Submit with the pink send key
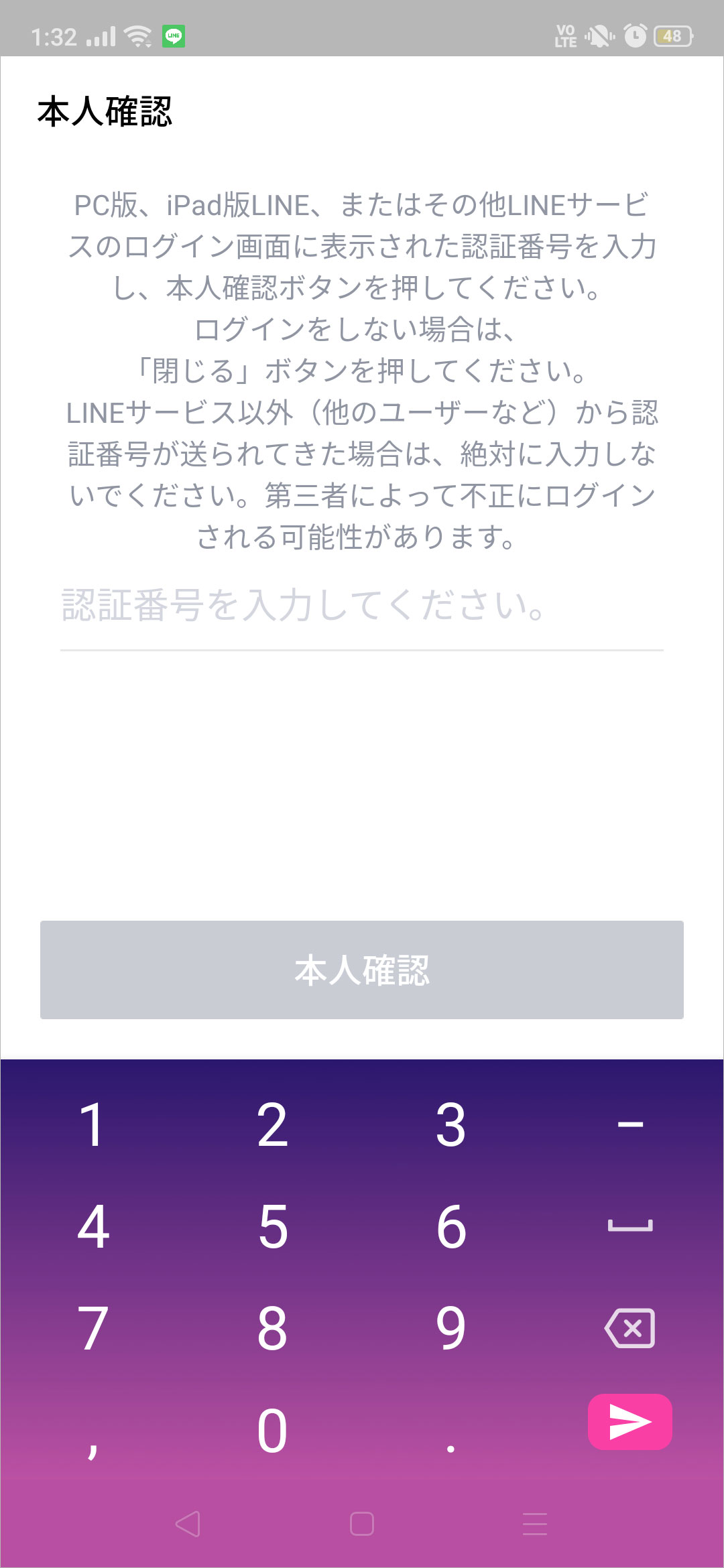 630,1422
